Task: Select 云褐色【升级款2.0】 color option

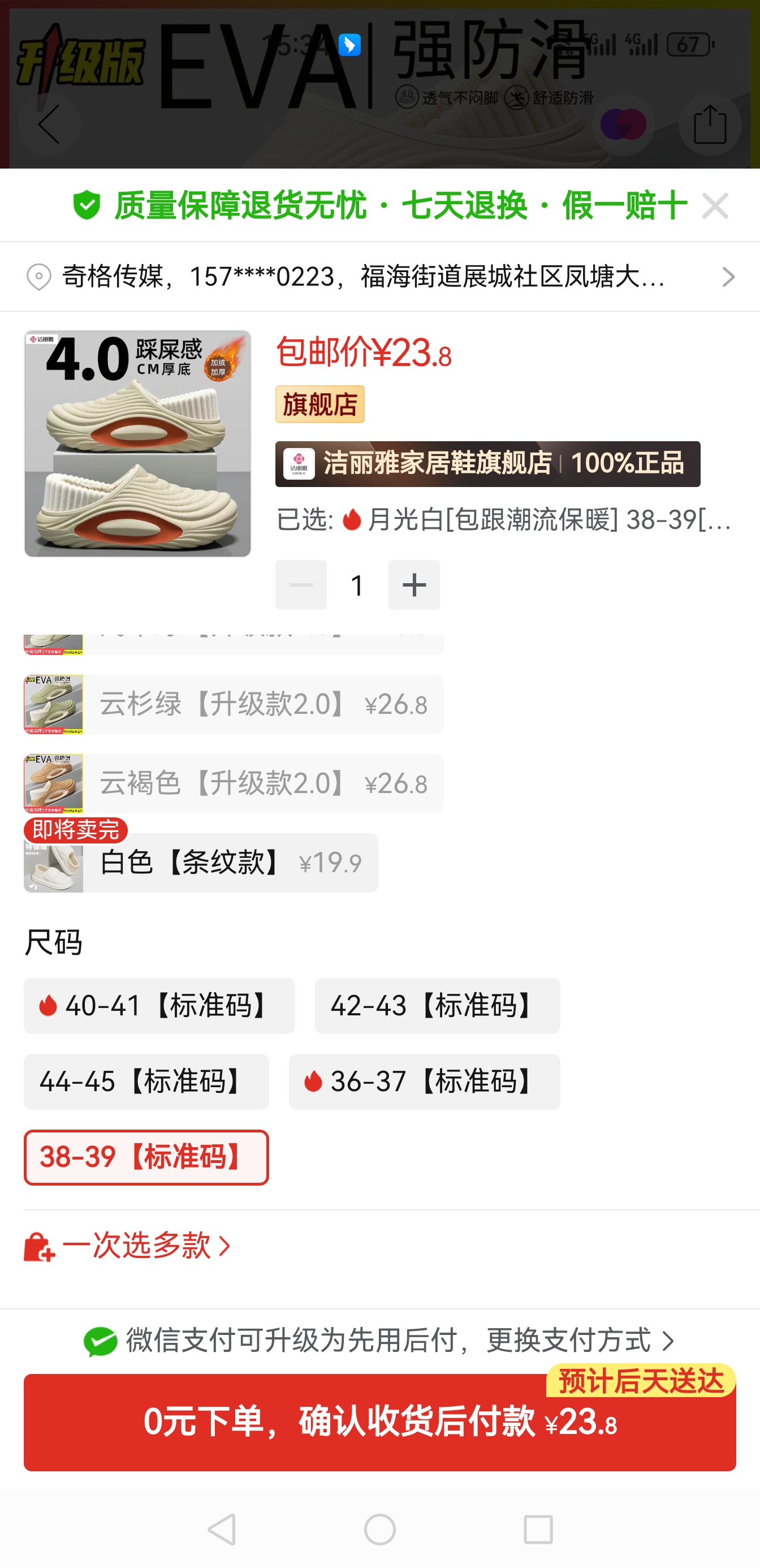Action: coord(234,783)
